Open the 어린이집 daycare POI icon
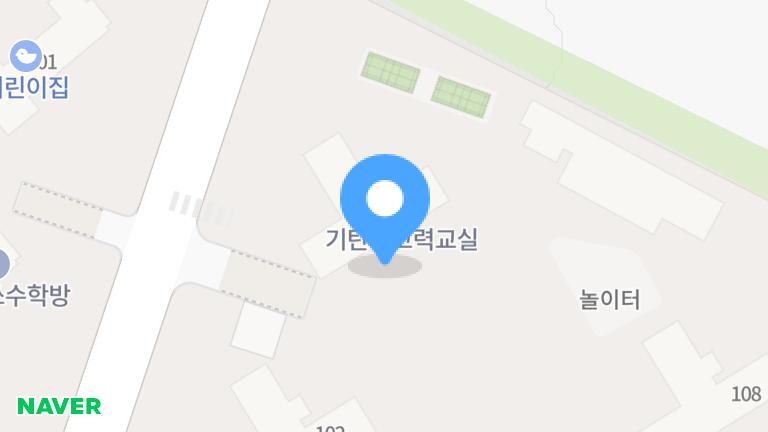The width and height of the screenshot is (768, 432). pos(23,56)
